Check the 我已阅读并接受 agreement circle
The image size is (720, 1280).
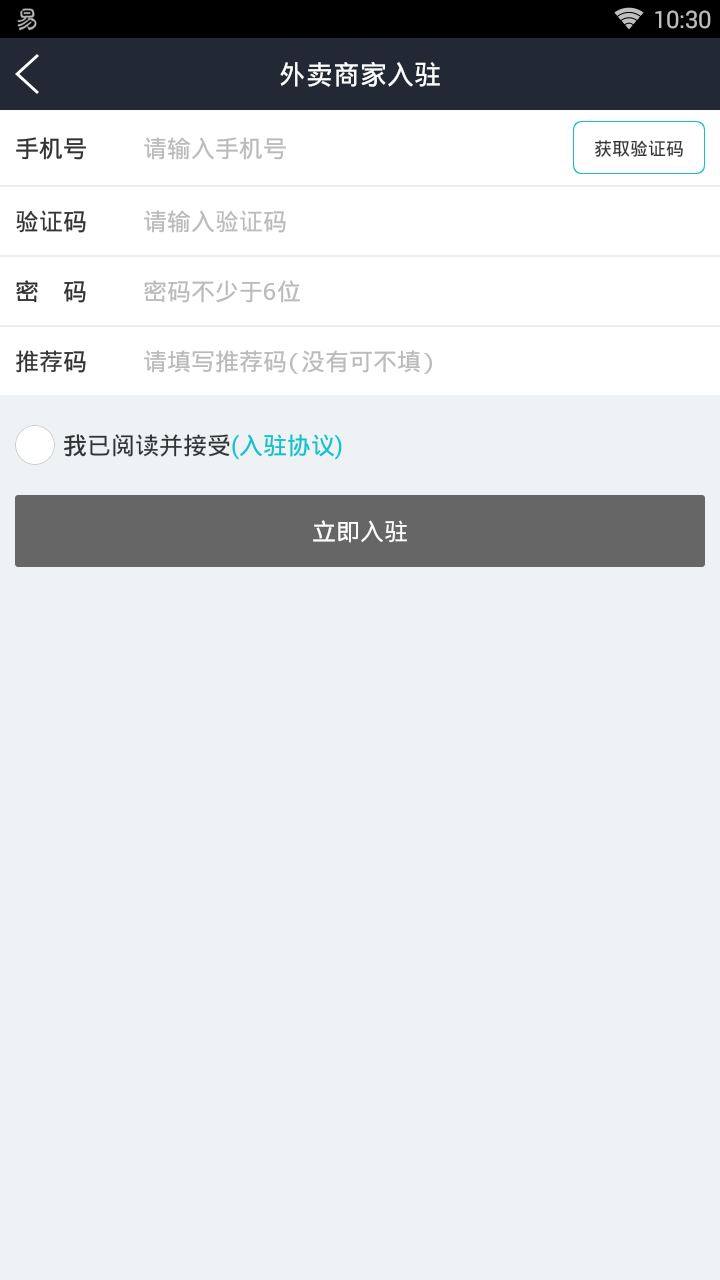coord(35,445)
